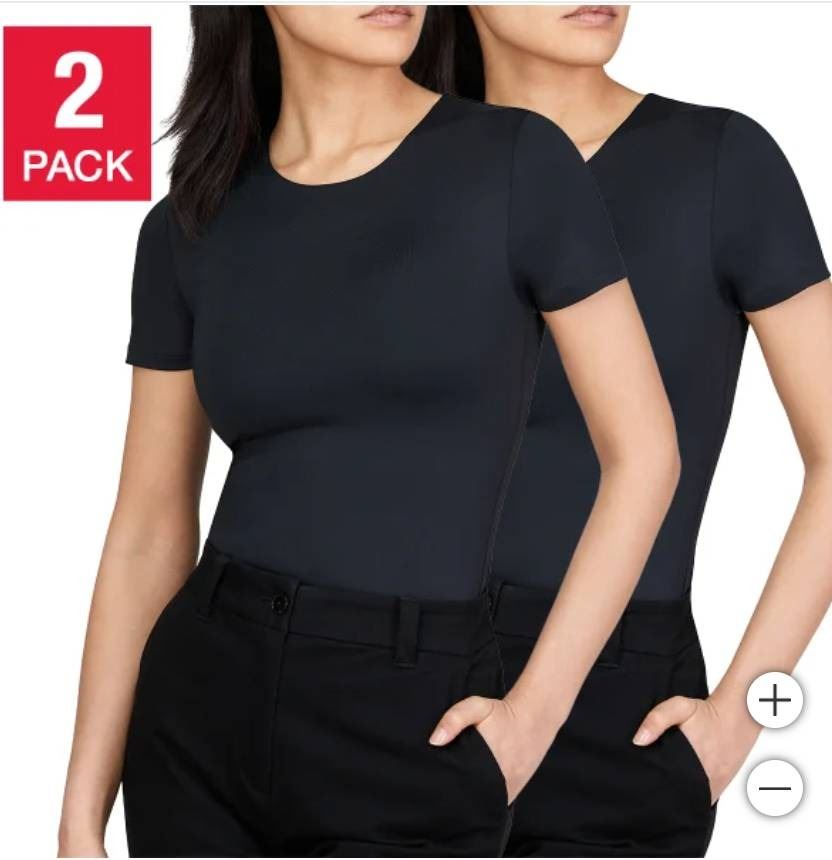This screenshot has height=860, width=832.
Task: Zoom in on the product image
Action: [775, 700]
